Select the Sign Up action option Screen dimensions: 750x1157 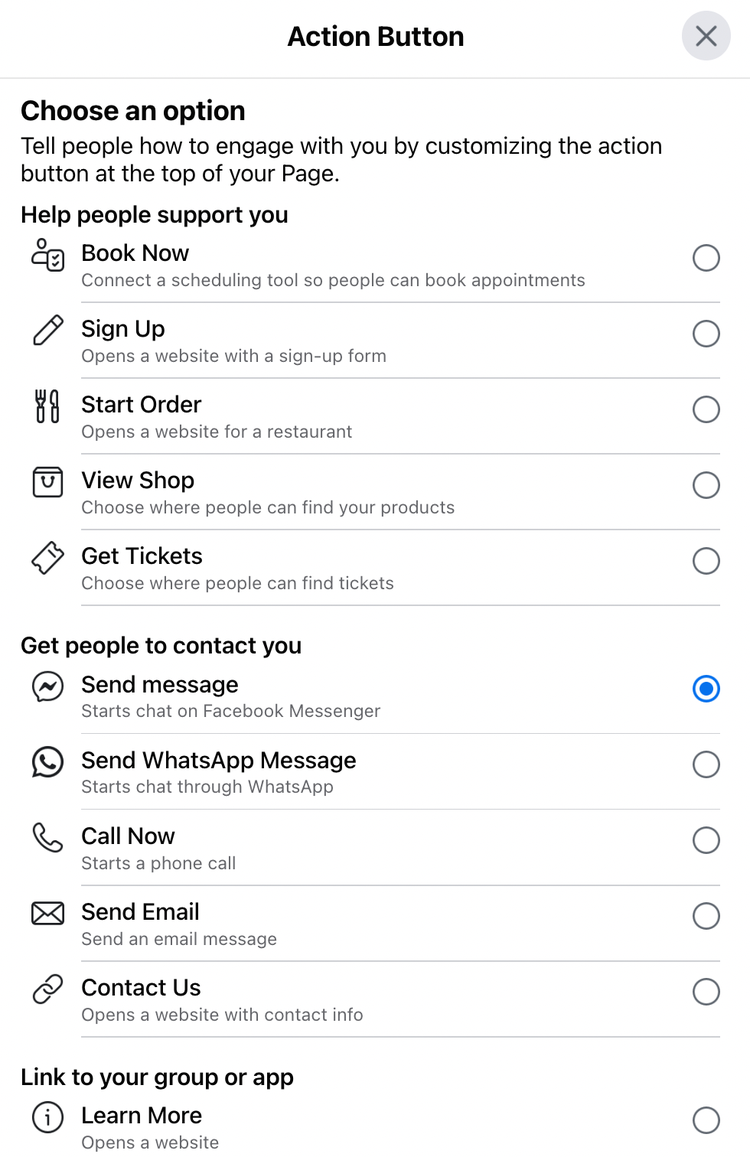pyautogui.click(x=706, y=333)
